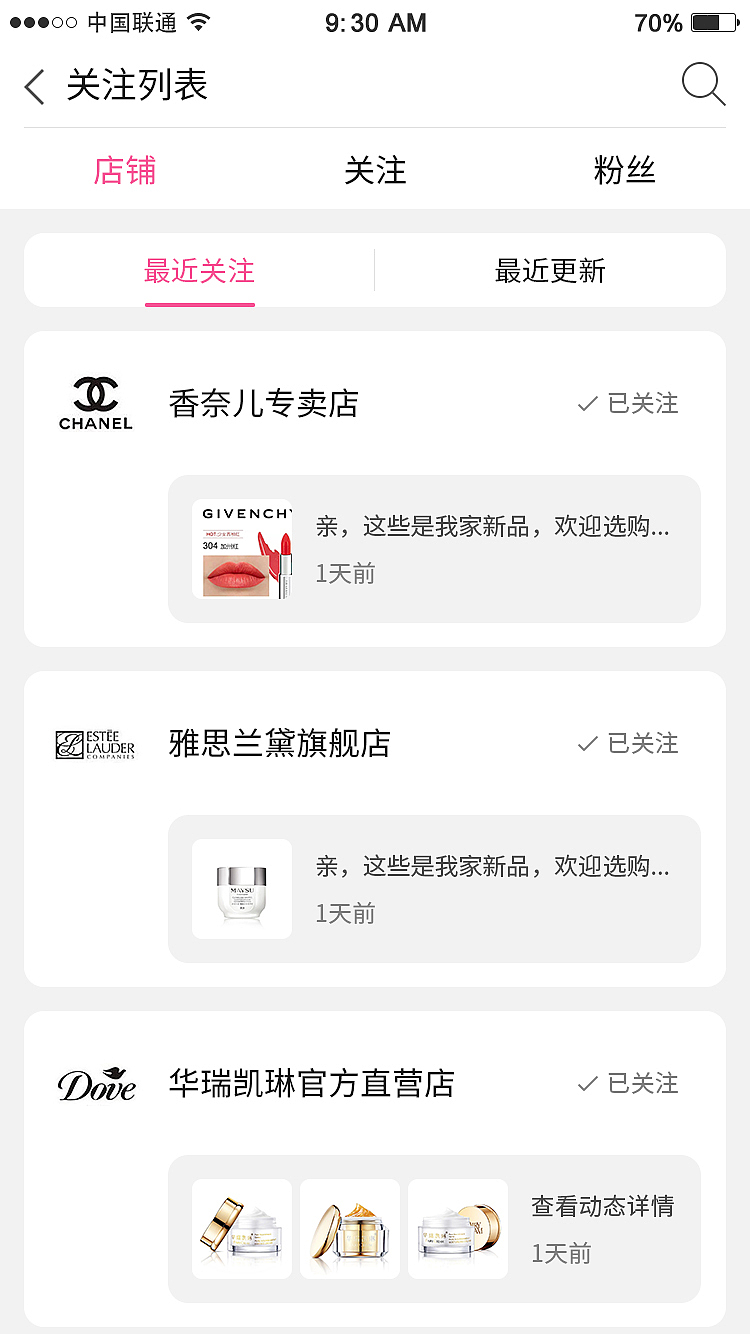The width and height of the screenshot is (750, 1334).
Task: Open the 粉丝 tab
Action: click(626, 171)
